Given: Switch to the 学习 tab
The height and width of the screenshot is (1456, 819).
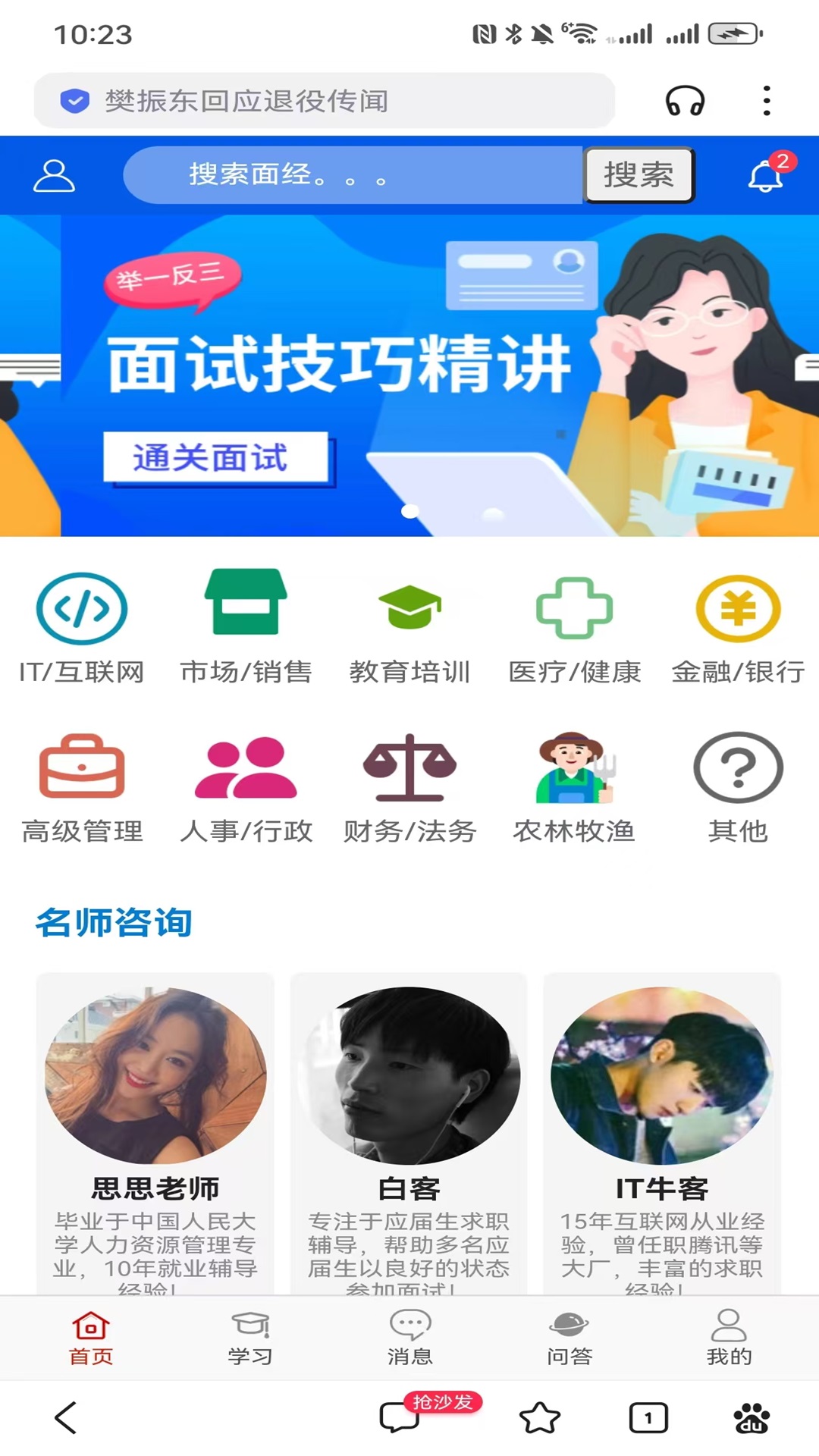Looking at the screenshot, I should [x=250, y=1338].
